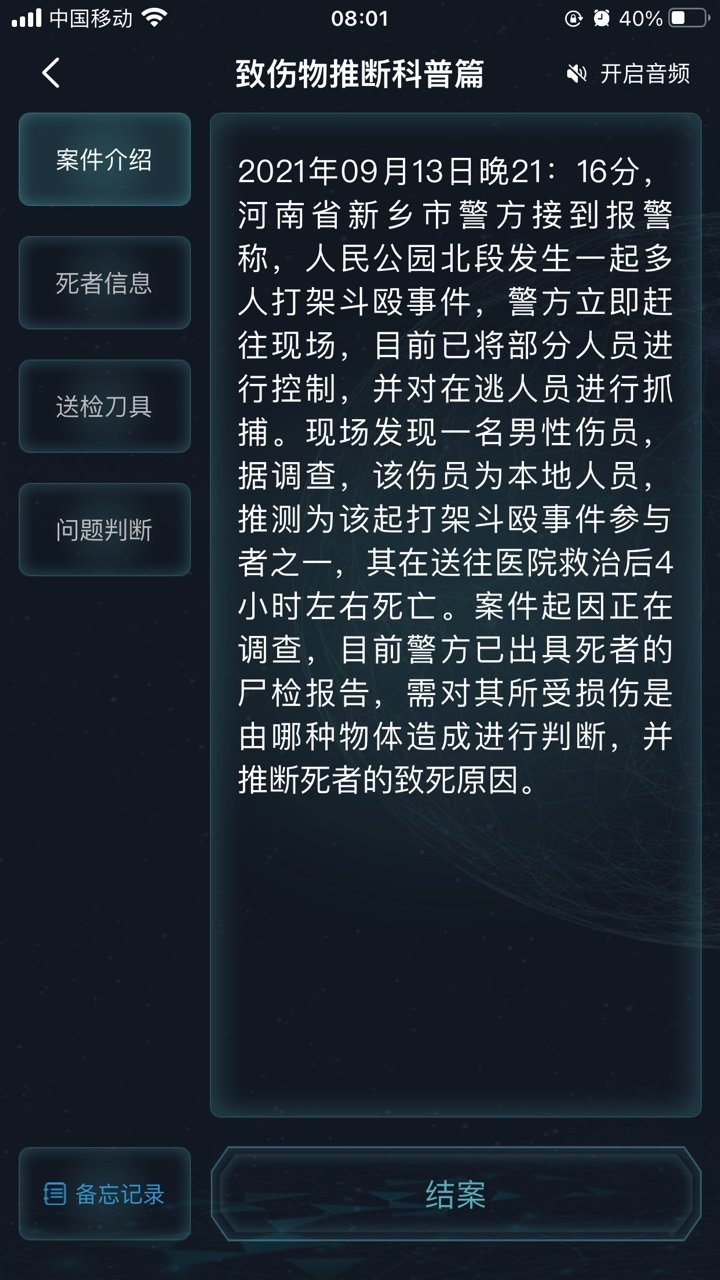Switch to the 死者信息 tab
This screenshot has width=720, height=1280.
pyautogui.click(x=104, y=283)
